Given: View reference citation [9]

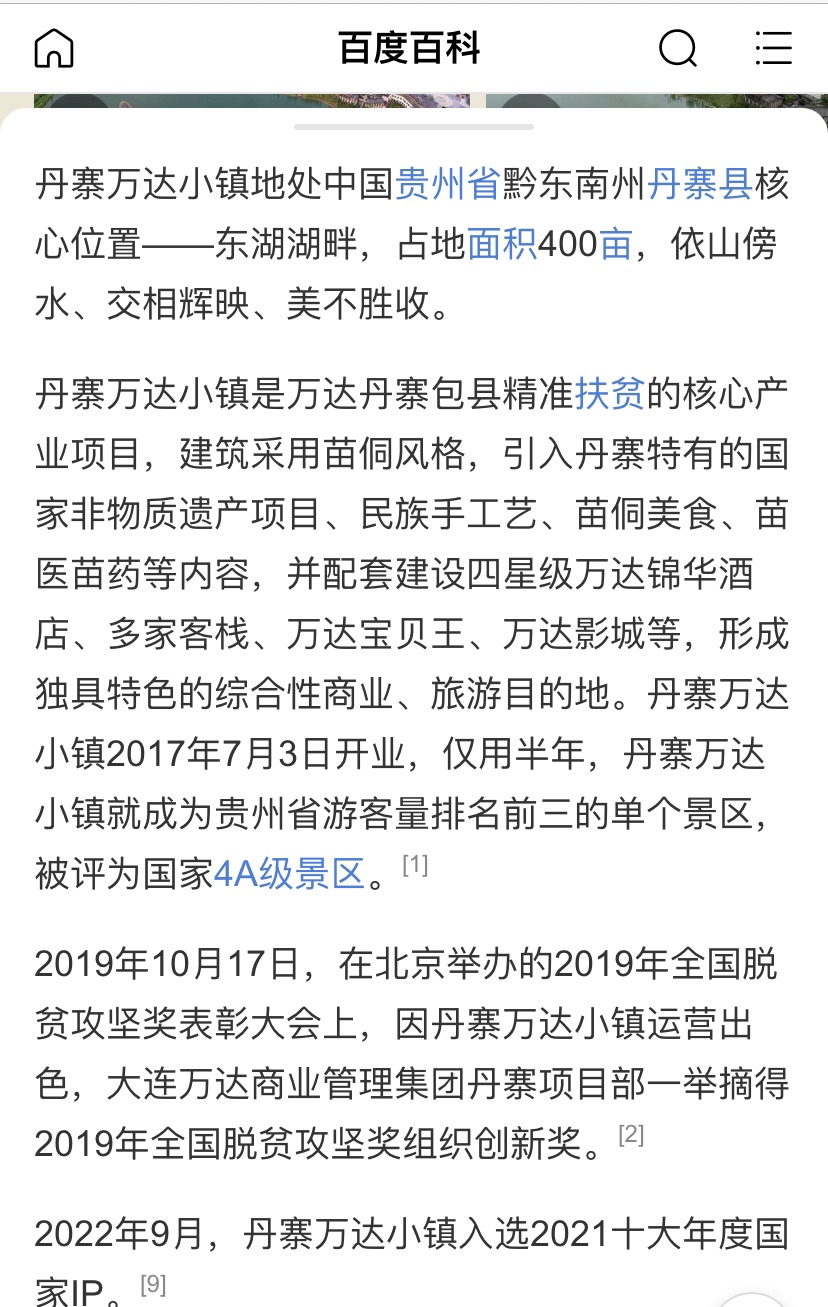Looking at the screenshot, I should [x=153, y=1284].
